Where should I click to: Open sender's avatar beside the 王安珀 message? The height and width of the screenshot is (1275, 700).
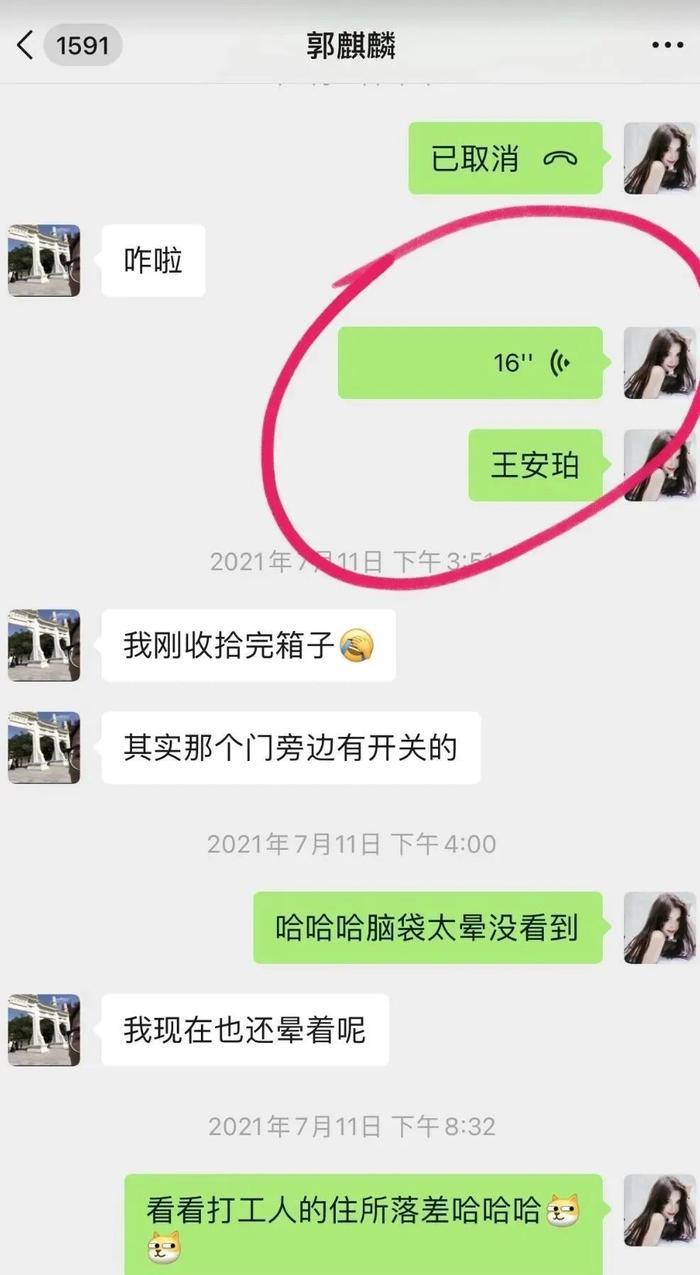pyautogui.click(x=660, y=466)
